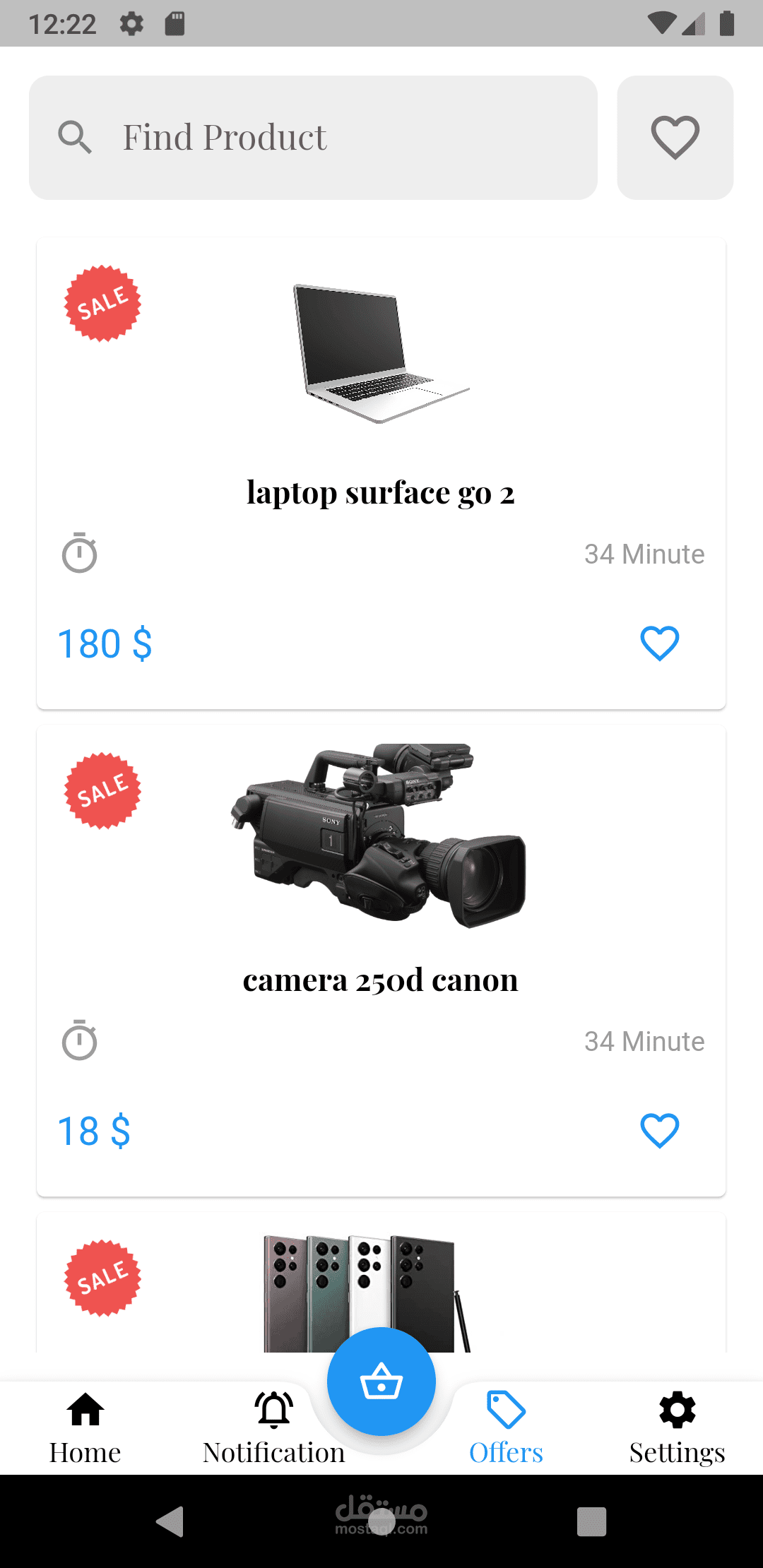Favorite the laptop surface go 2
This screenshot has height=1568, width=763.
click(659, 643)
